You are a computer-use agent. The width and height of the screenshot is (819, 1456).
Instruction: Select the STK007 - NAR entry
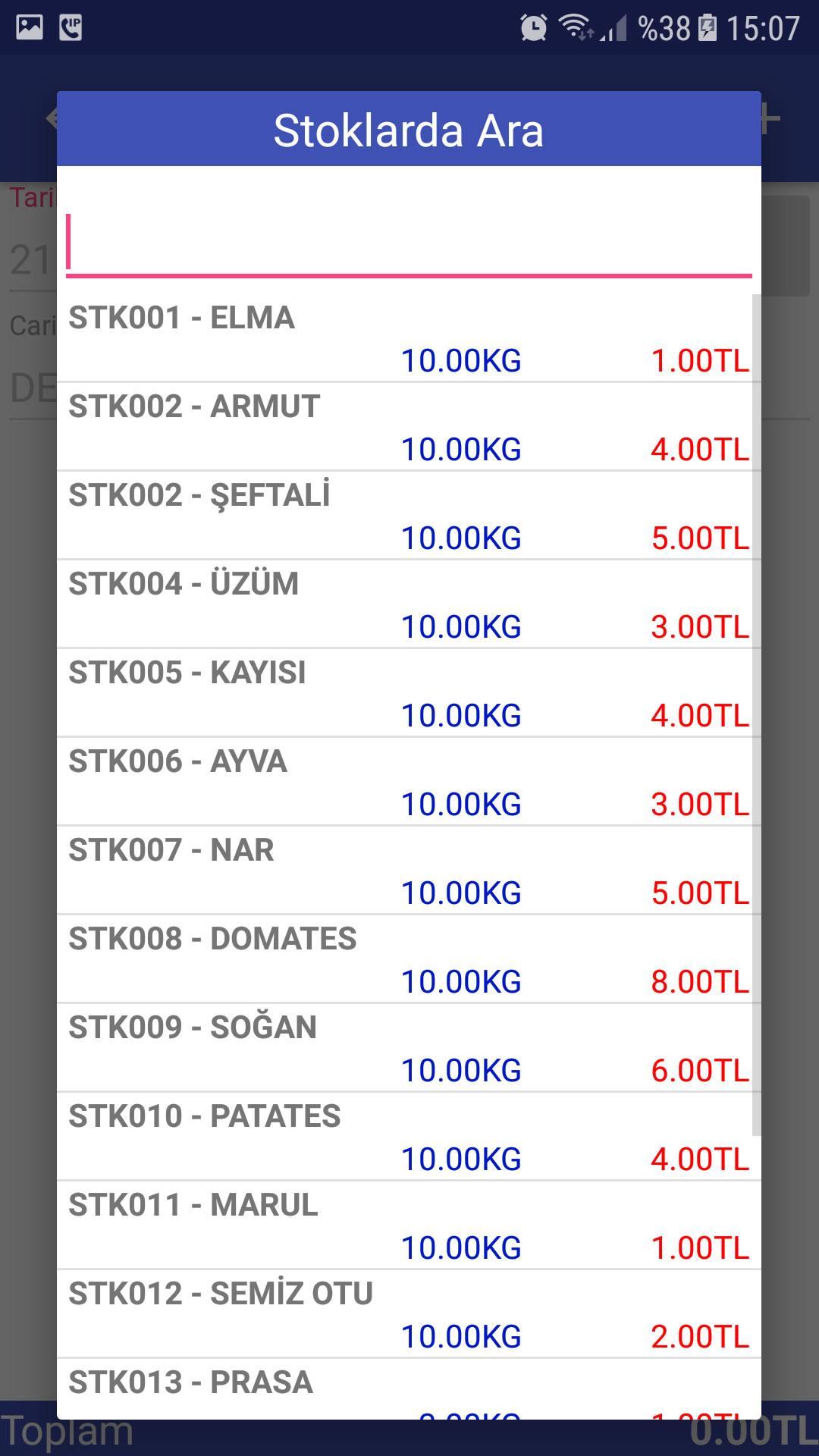click(409, 871)
